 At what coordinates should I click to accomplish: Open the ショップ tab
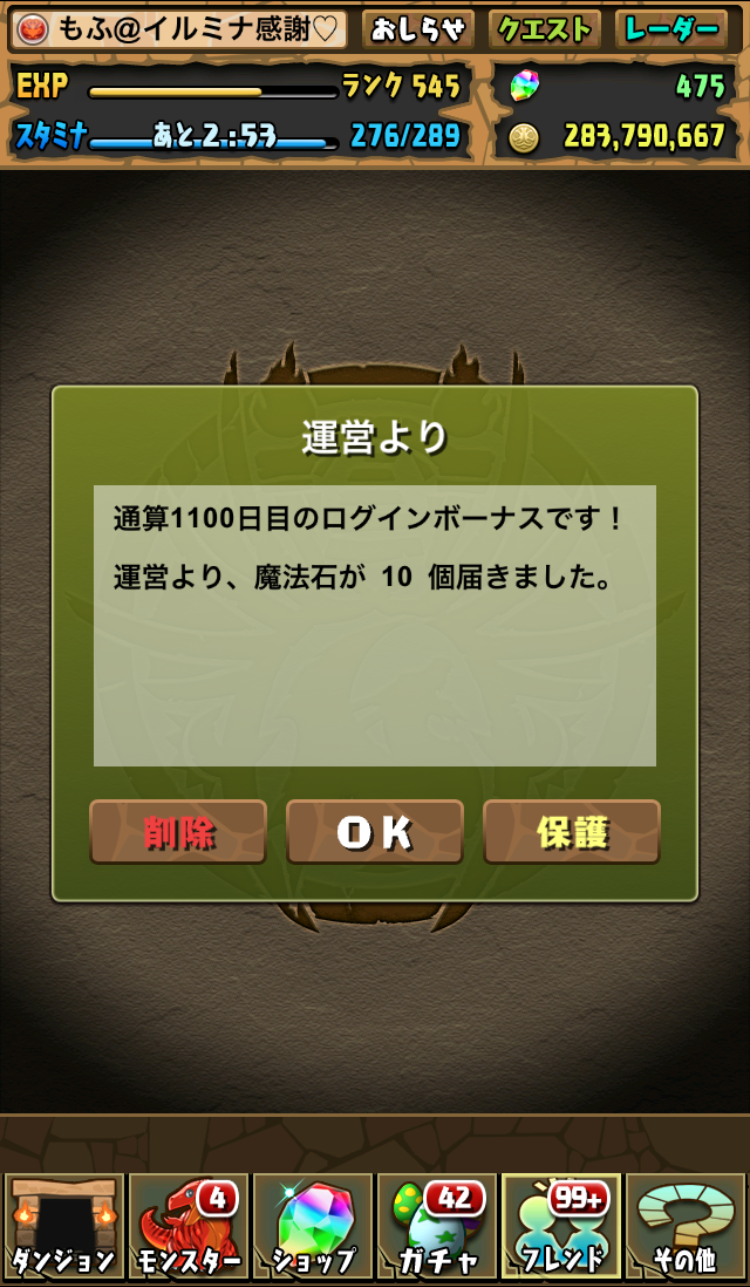[313, 1227]
